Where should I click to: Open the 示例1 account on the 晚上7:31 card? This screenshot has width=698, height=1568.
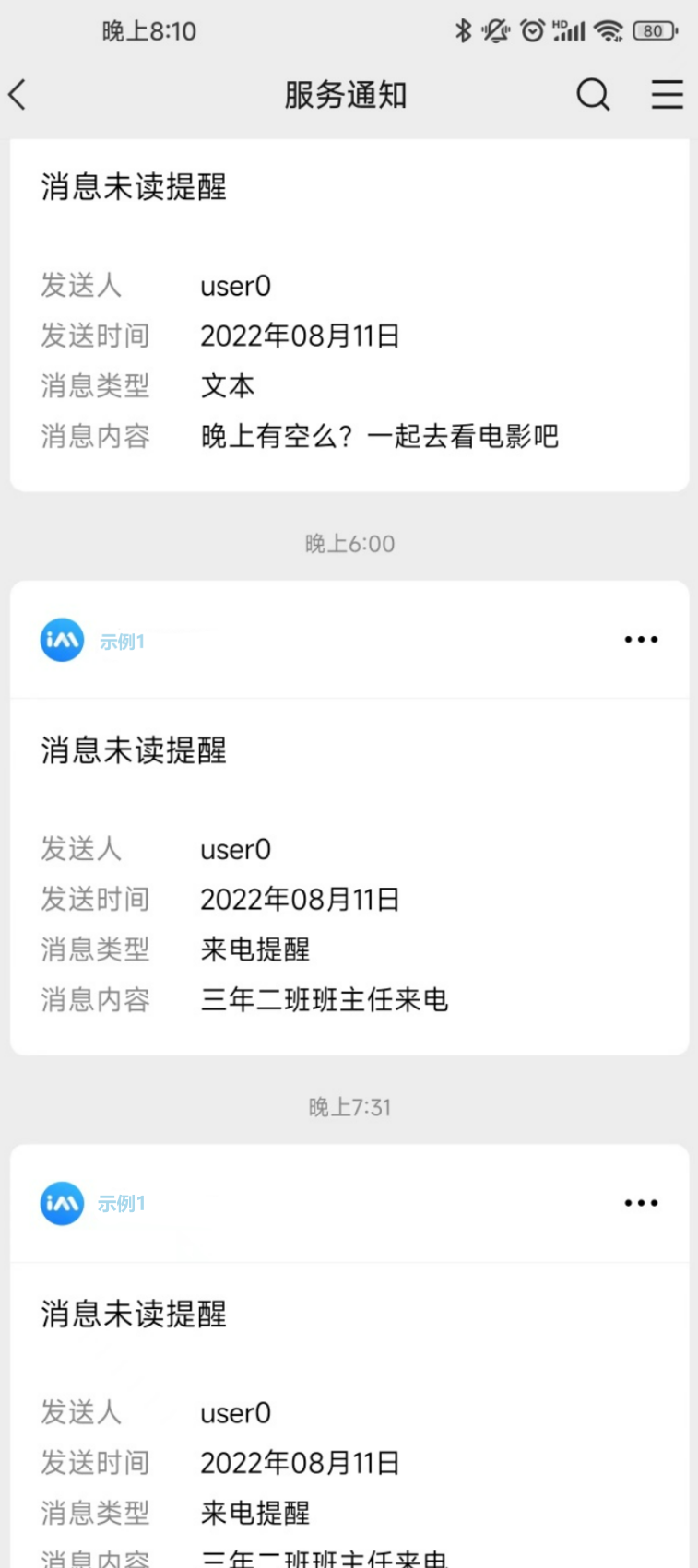[93, 1203]
